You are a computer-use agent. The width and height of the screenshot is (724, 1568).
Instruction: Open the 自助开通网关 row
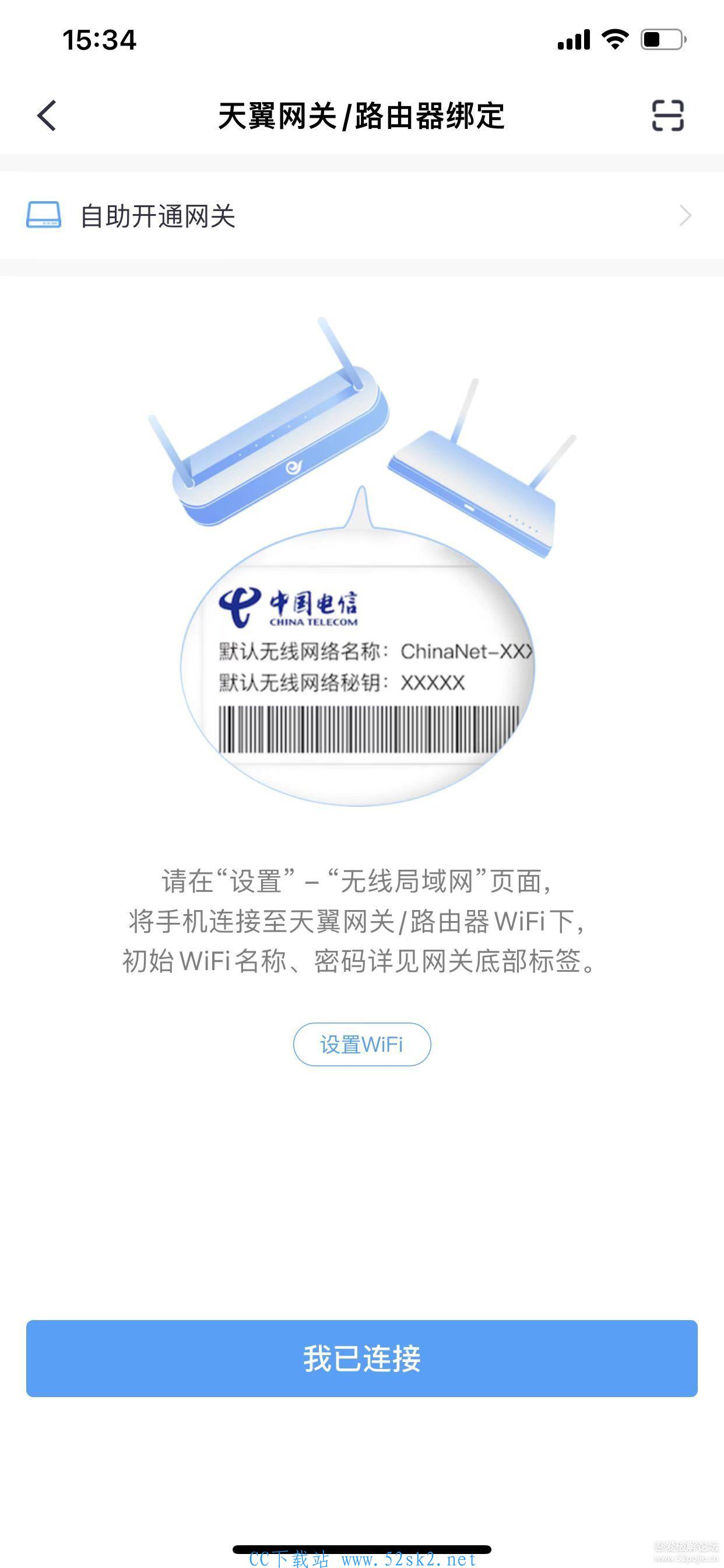[362, 215]
